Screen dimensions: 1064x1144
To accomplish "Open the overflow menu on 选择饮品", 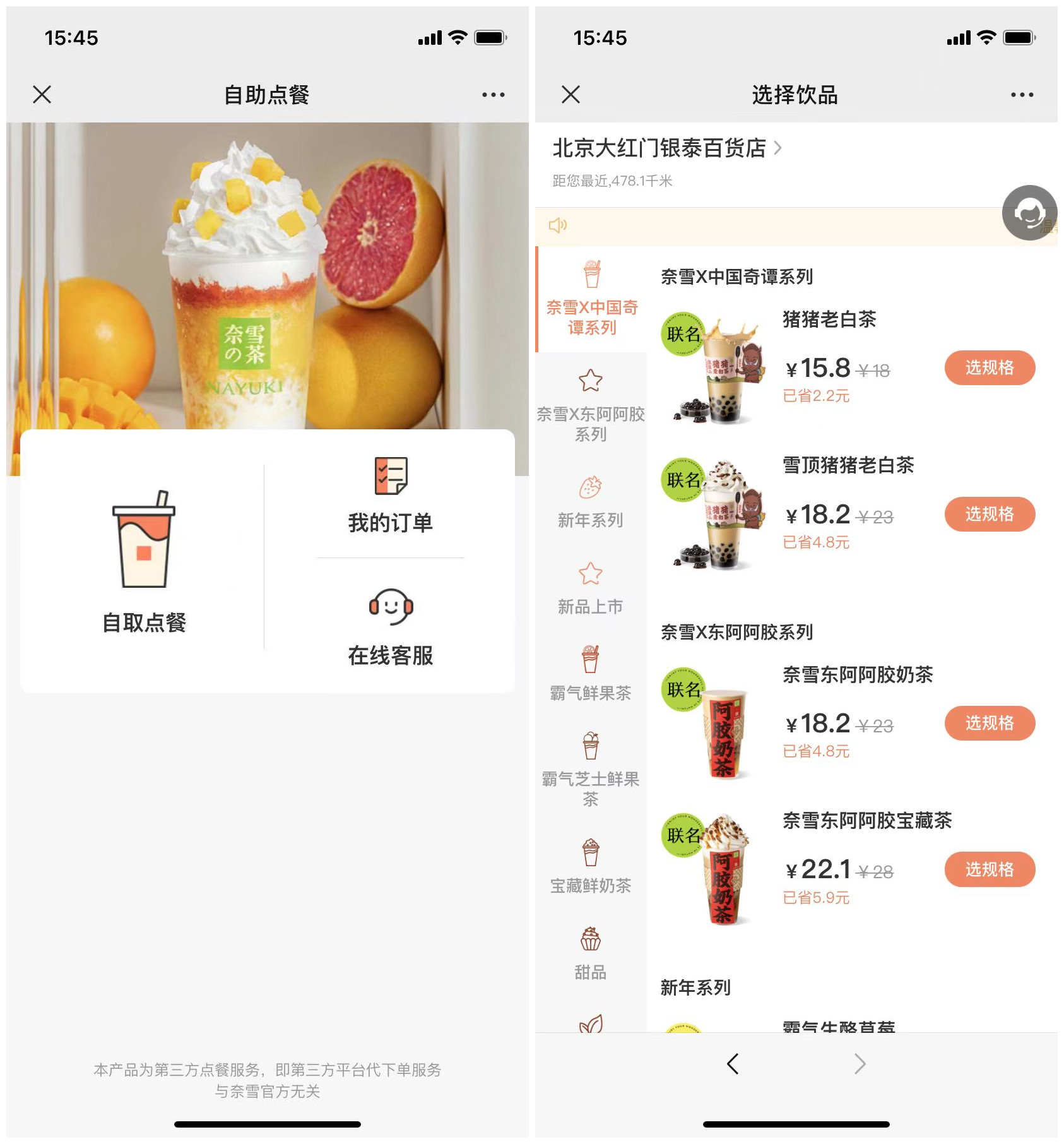I will (x=1022, y=95).
